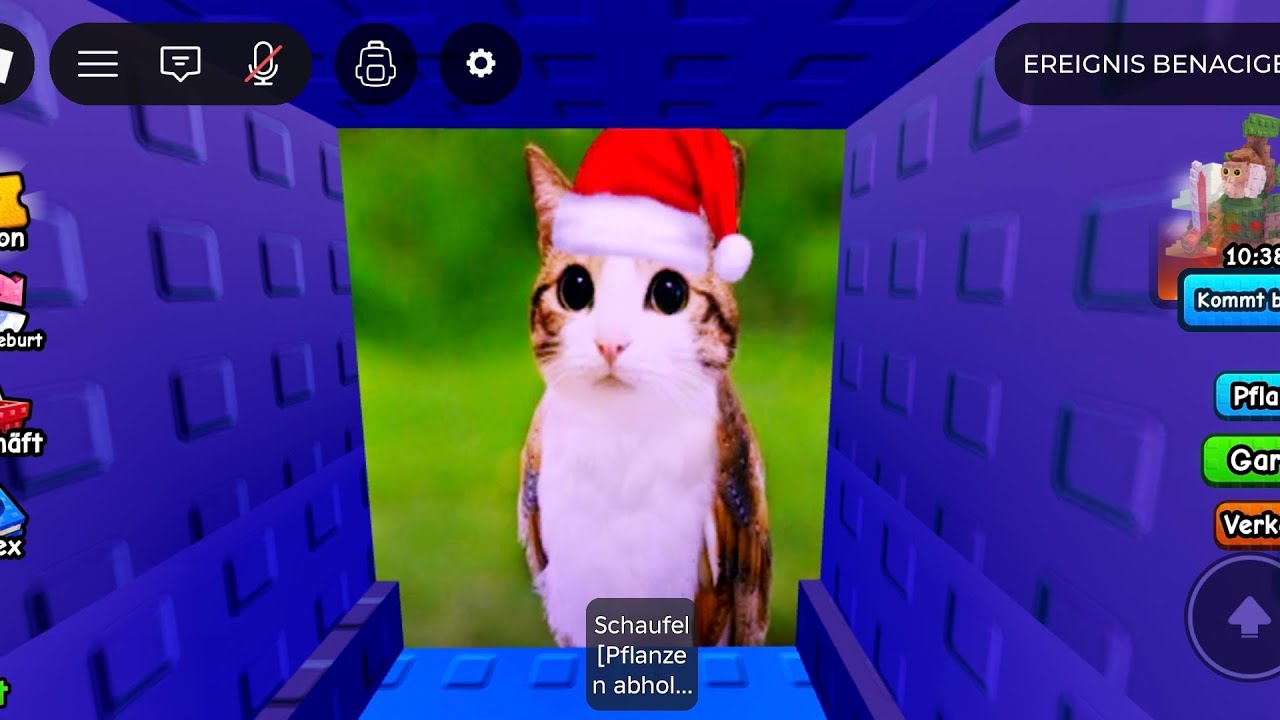Open game settings gear
Viewport: 1280px width, 720px height.
click(481, 64)
